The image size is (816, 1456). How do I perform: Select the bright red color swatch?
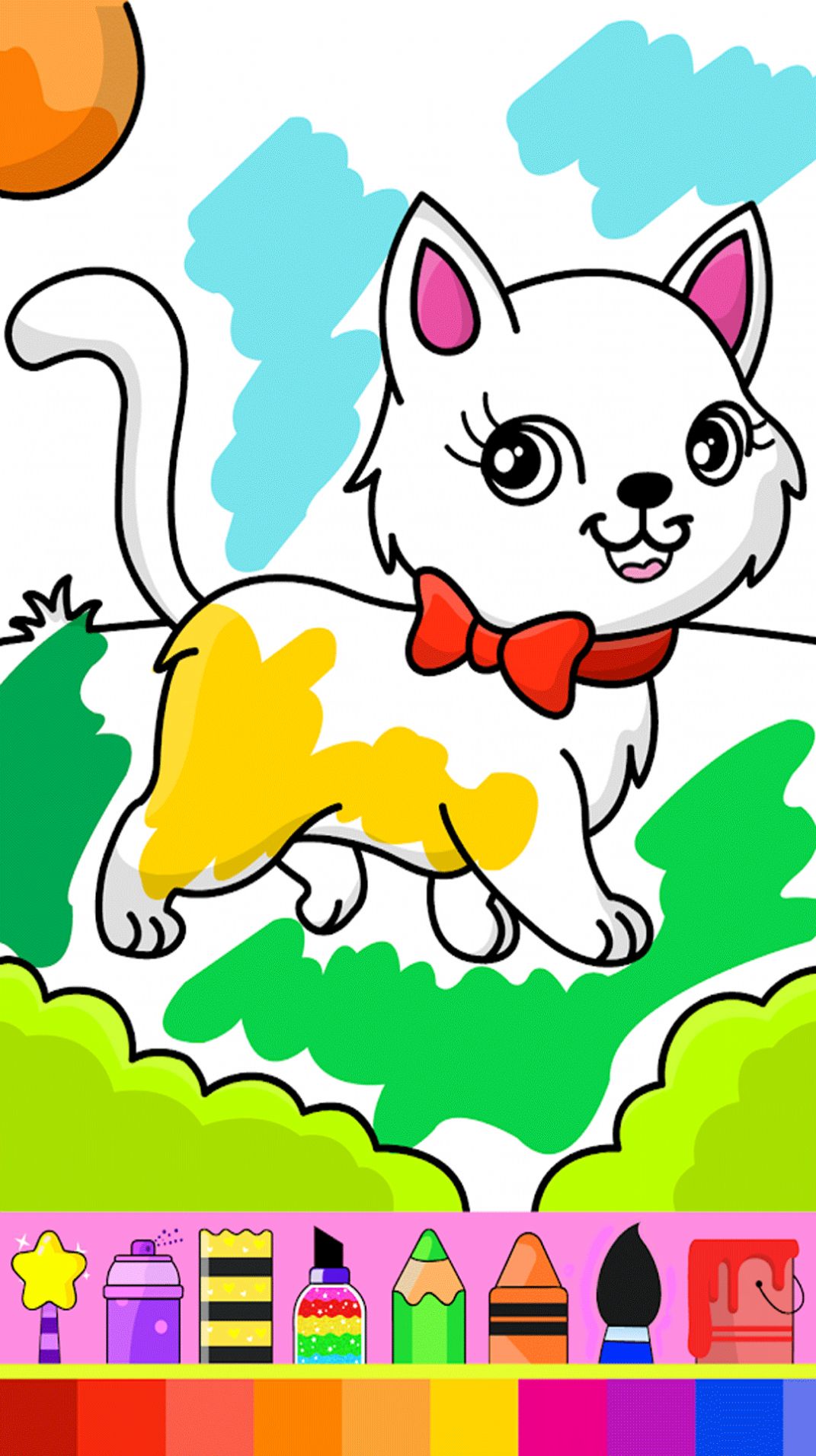[x=120, y=1417]
